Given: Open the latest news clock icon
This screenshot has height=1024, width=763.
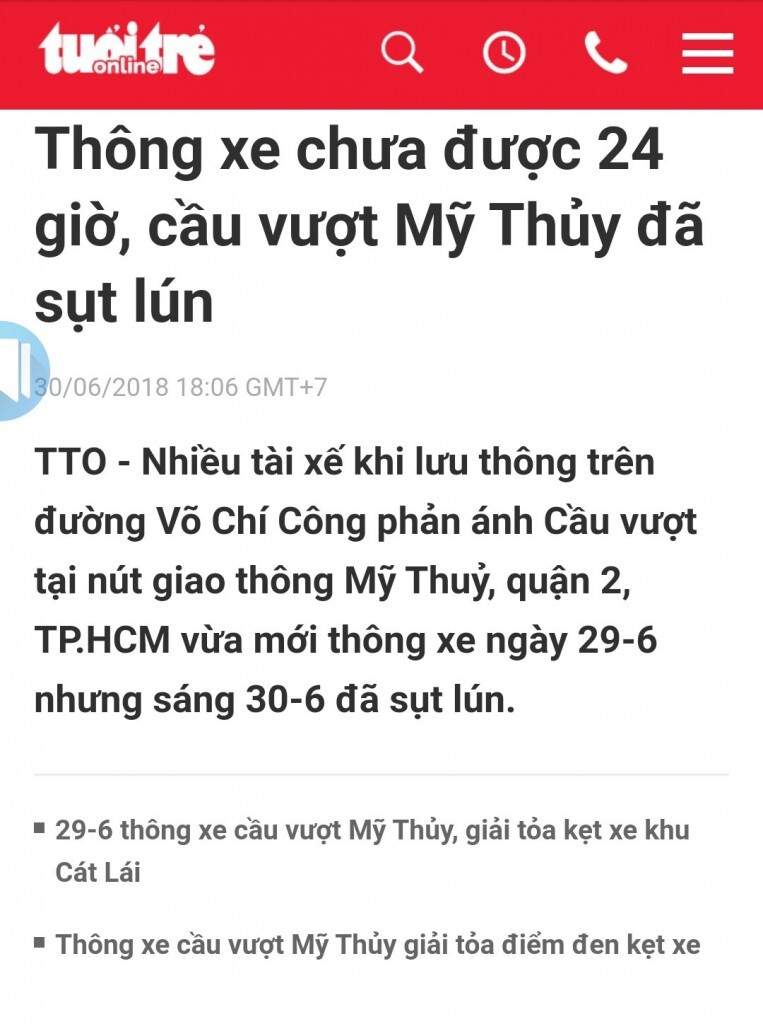Looking at the screenshot, I should tap(504, 52).
